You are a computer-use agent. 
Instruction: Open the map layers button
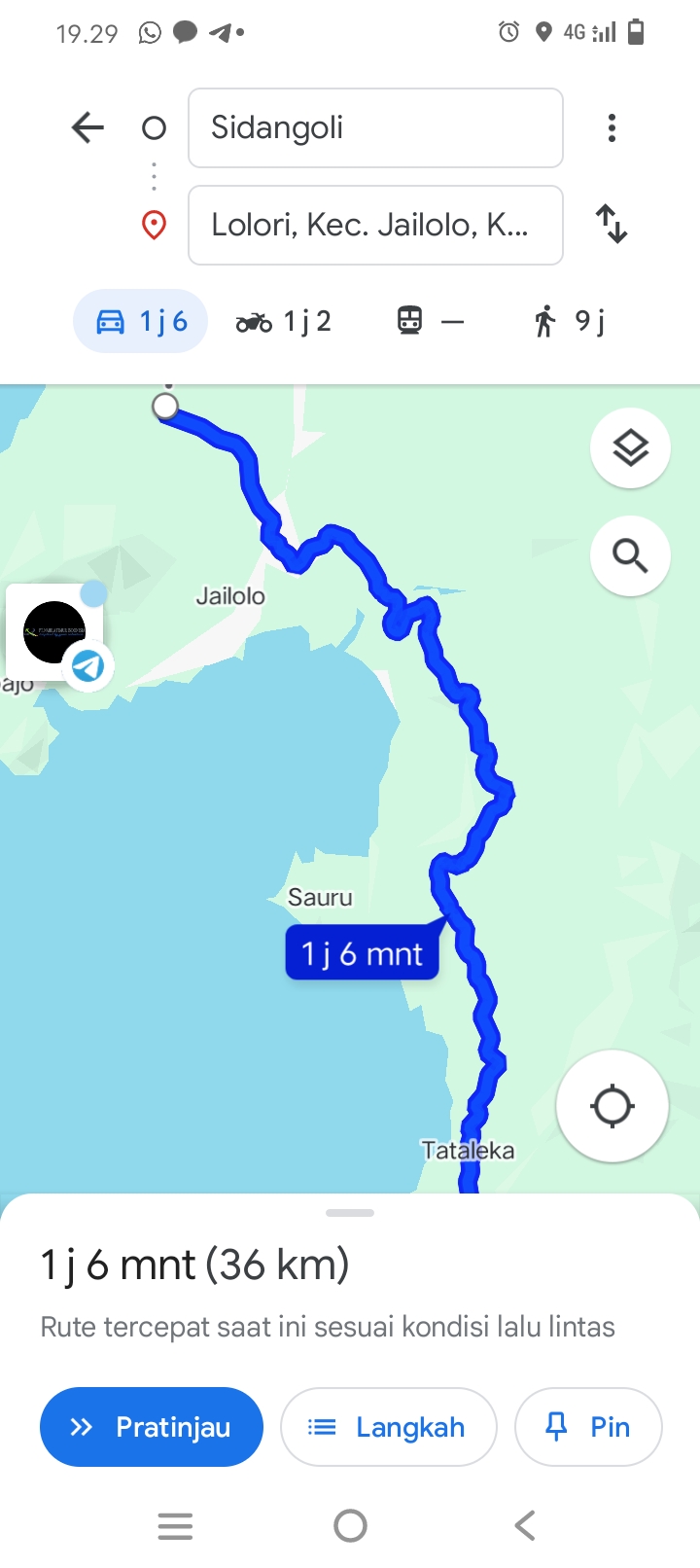630,448
